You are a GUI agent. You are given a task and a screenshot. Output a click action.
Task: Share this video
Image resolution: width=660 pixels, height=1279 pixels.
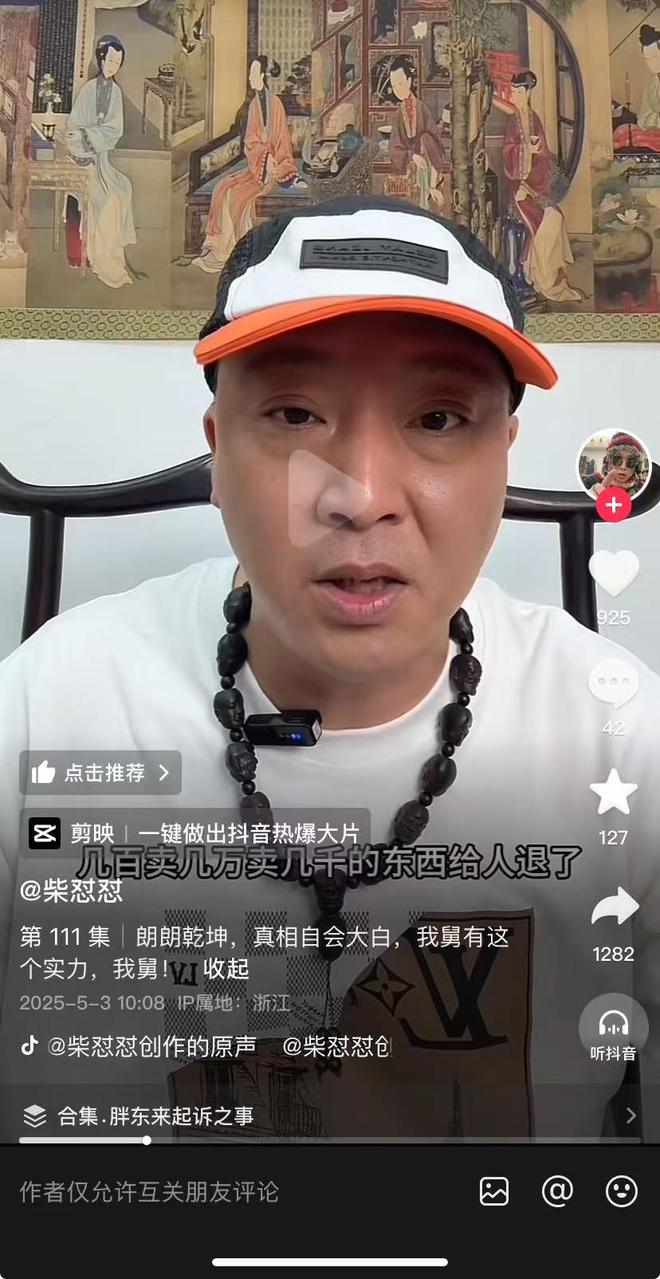[613, 907]
